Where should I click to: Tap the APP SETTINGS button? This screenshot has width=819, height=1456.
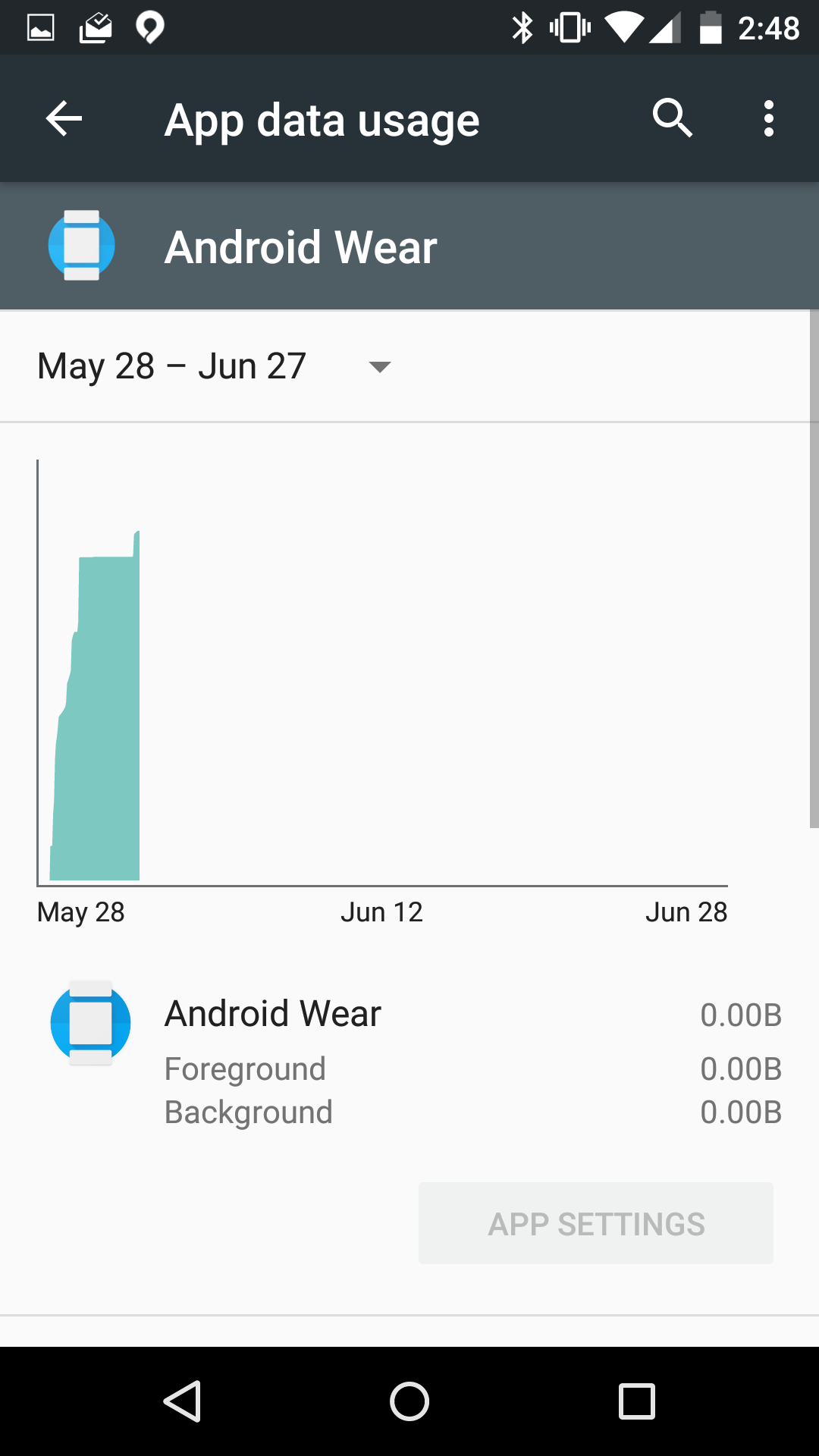(596, 1223)
